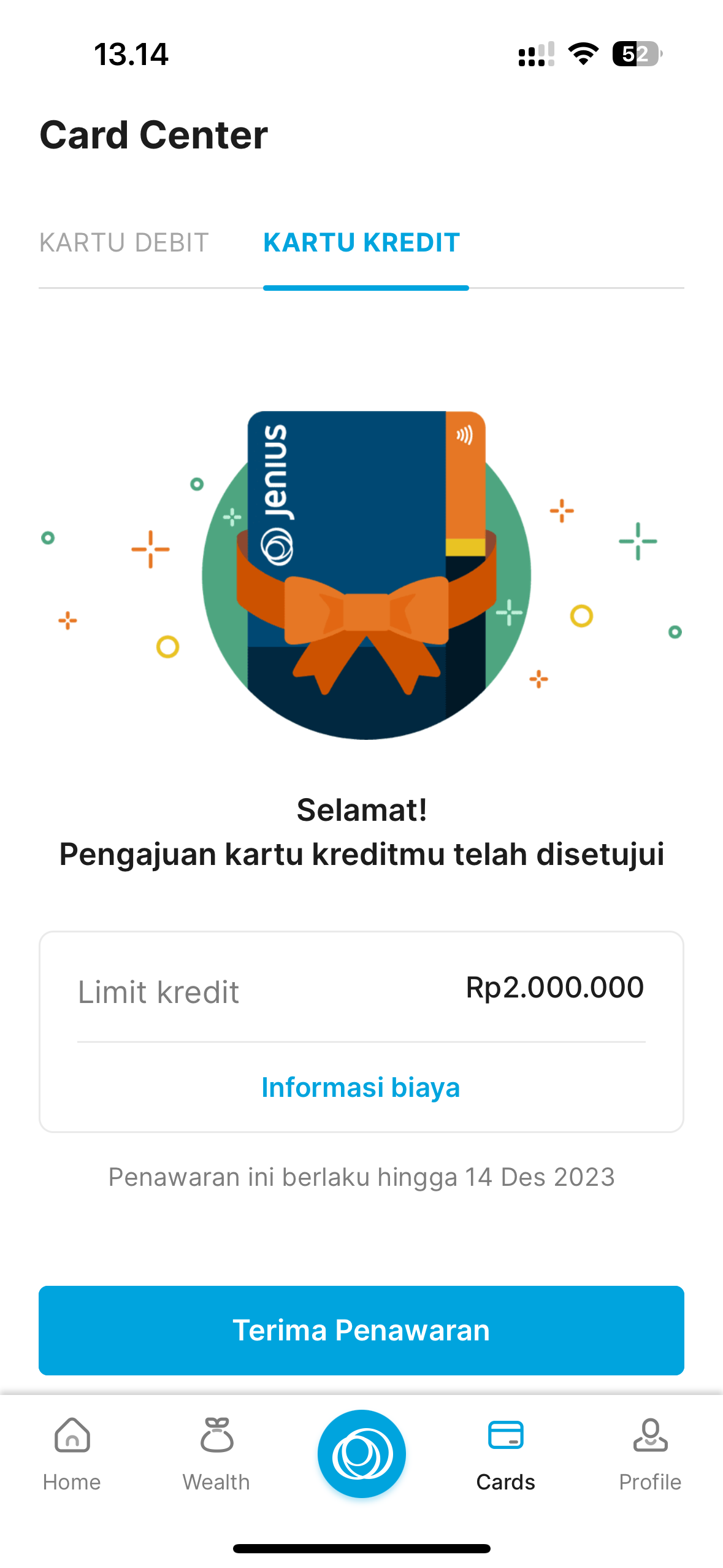Tap the Card Center page title

tap(153, 134)
